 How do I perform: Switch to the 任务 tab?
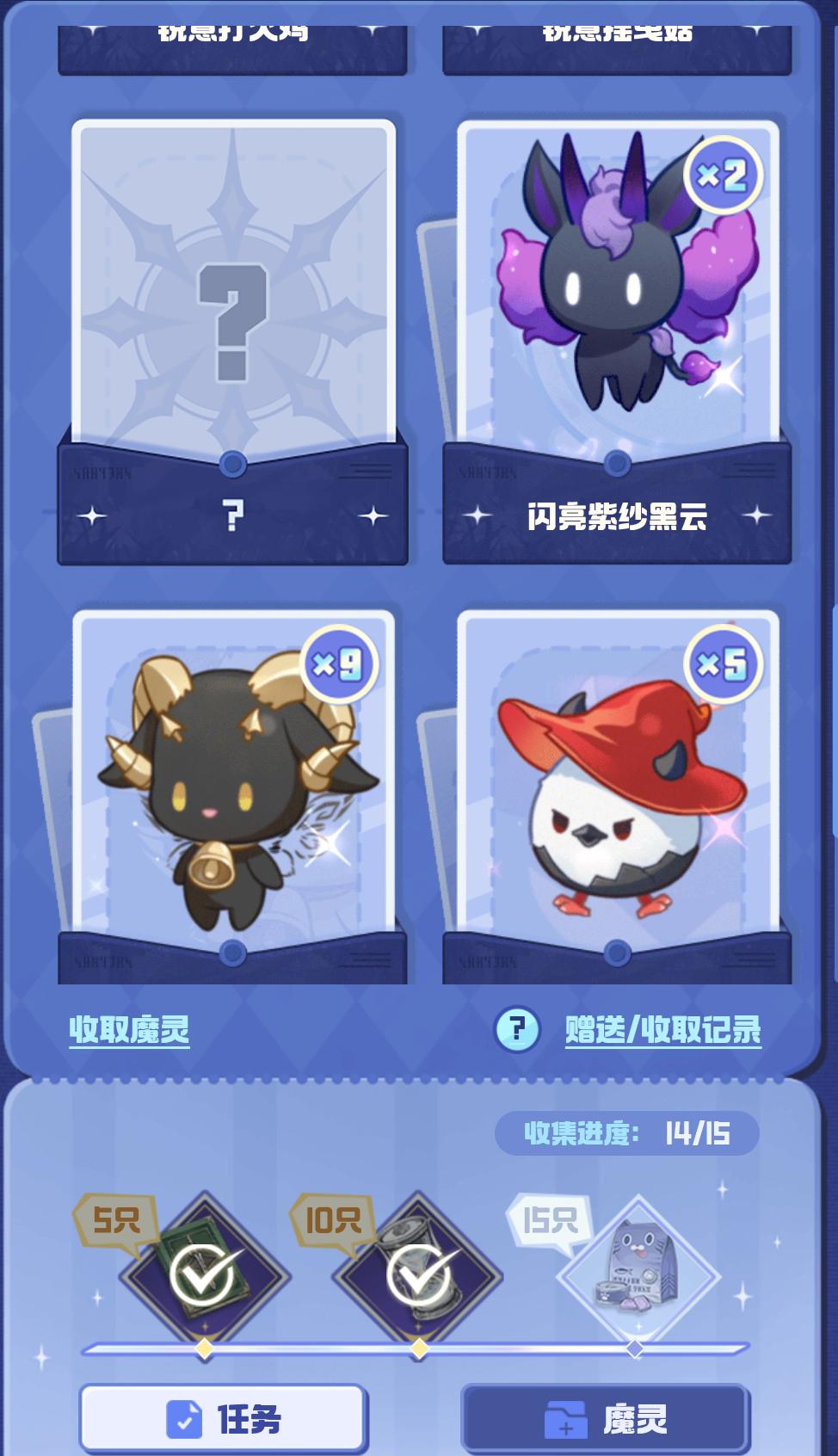[x=224, y=1418]
